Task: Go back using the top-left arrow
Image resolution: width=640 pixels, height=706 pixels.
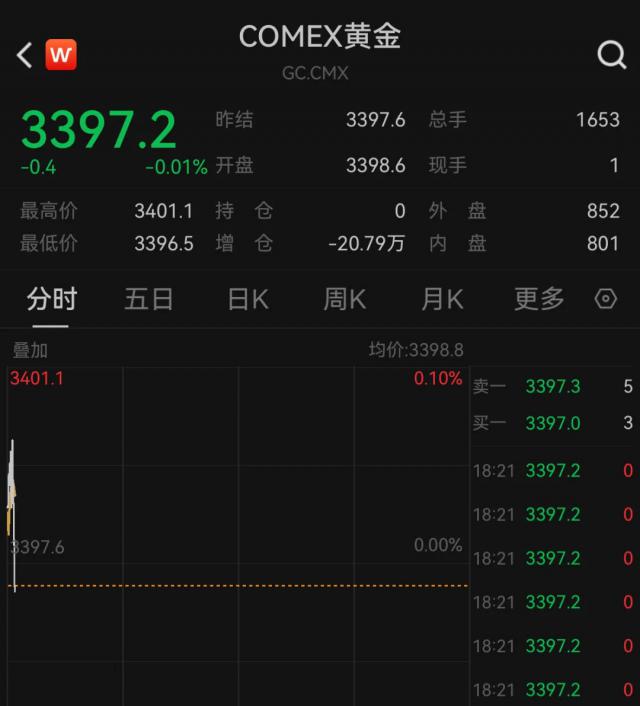Action: (25, 55)
